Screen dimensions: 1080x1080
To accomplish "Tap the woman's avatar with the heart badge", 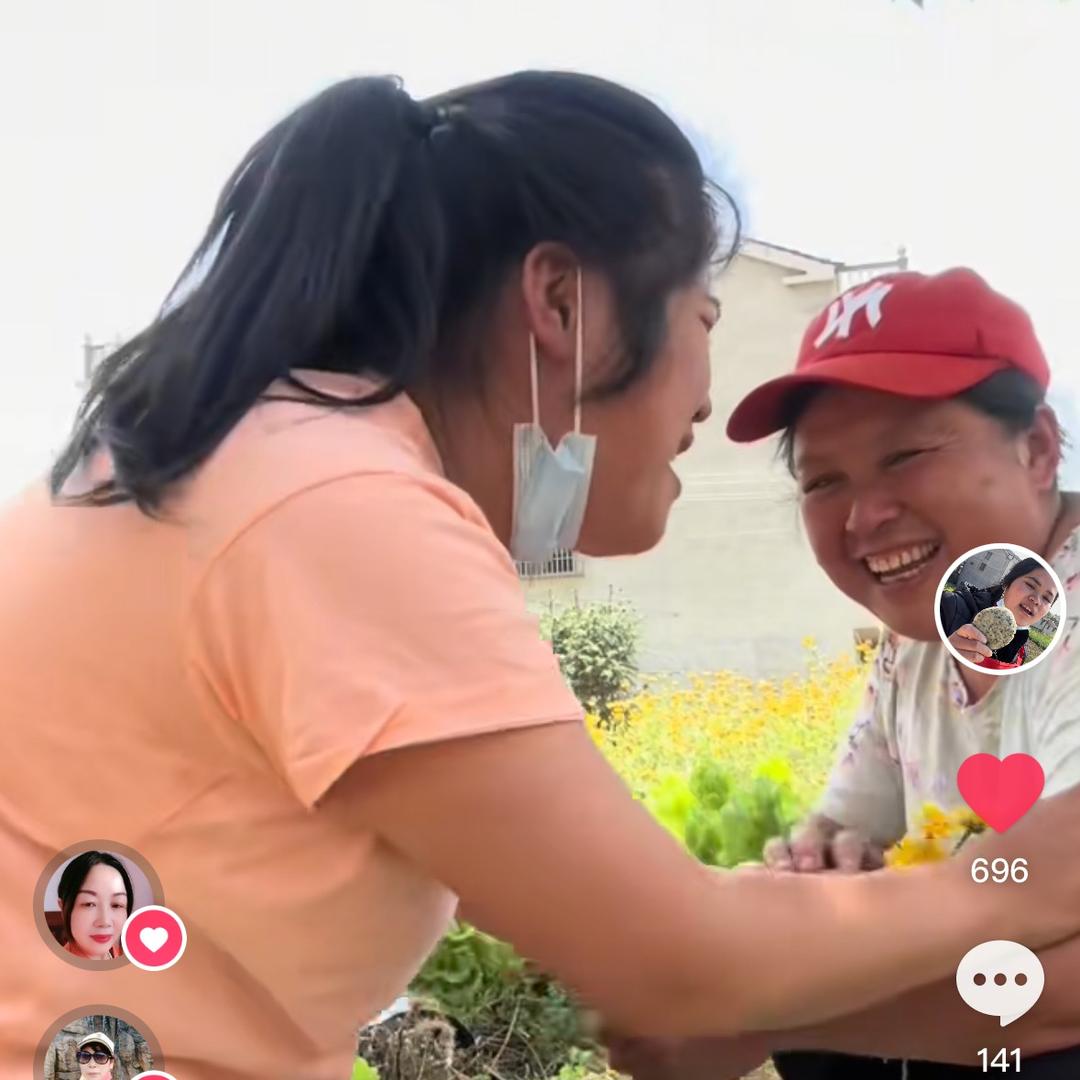I will [96, 904].
